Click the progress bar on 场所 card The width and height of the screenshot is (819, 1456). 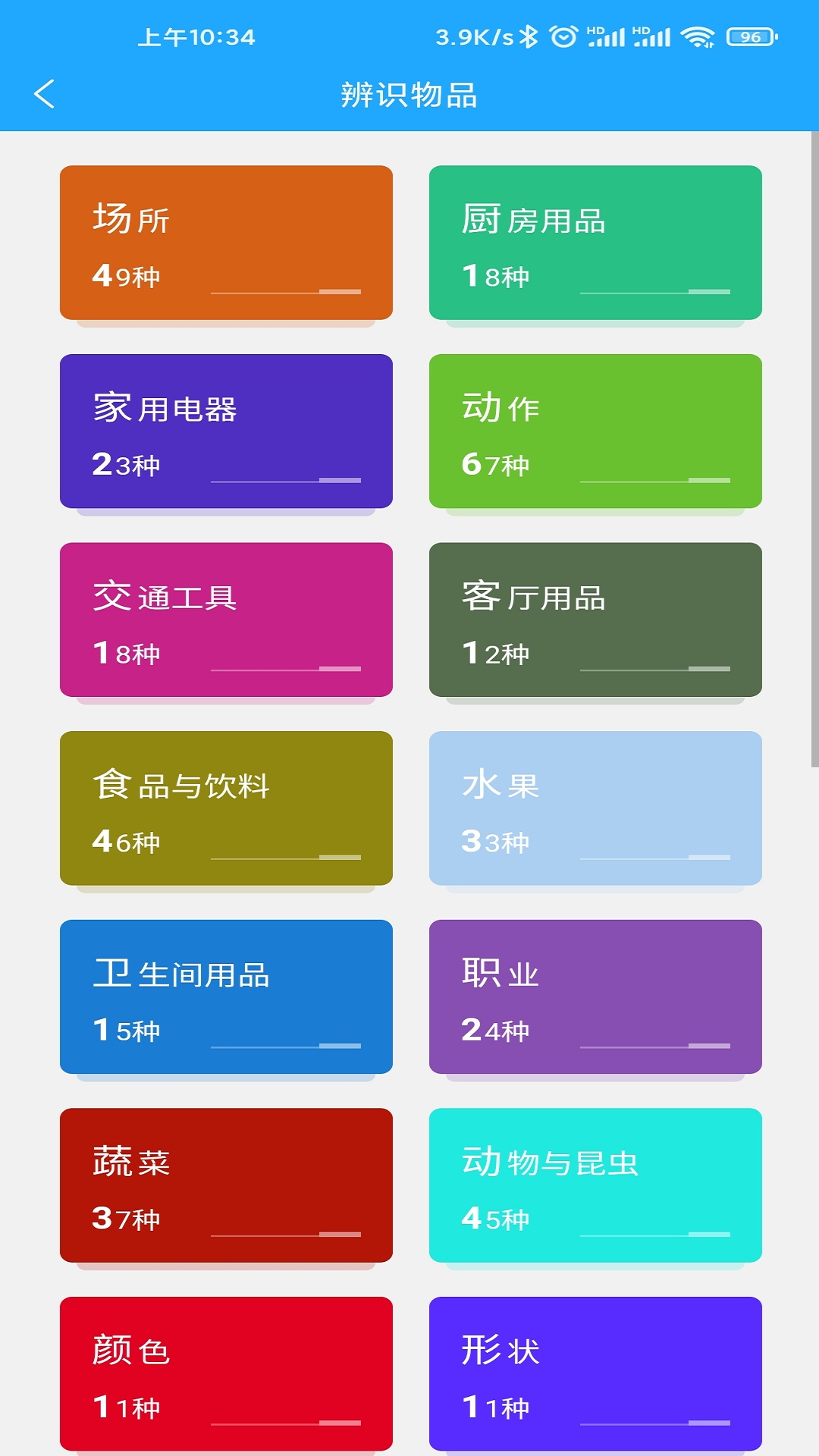click(x=285, y=293)
